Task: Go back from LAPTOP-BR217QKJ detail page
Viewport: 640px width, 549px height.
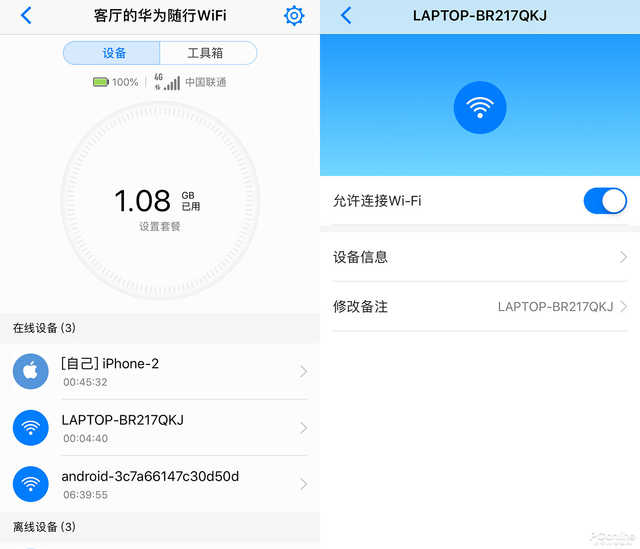Action: coord(346,15)
